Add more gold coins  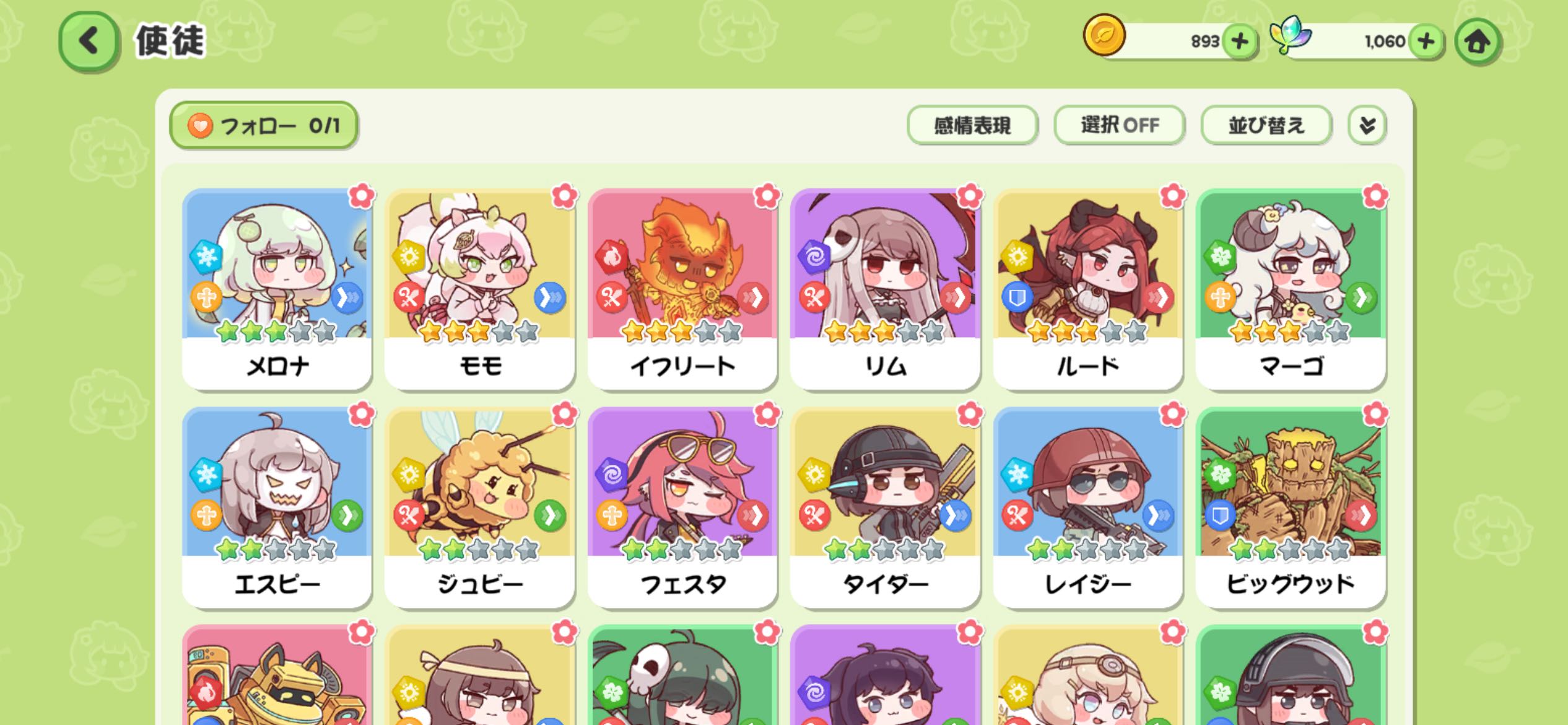(1239, 42)
